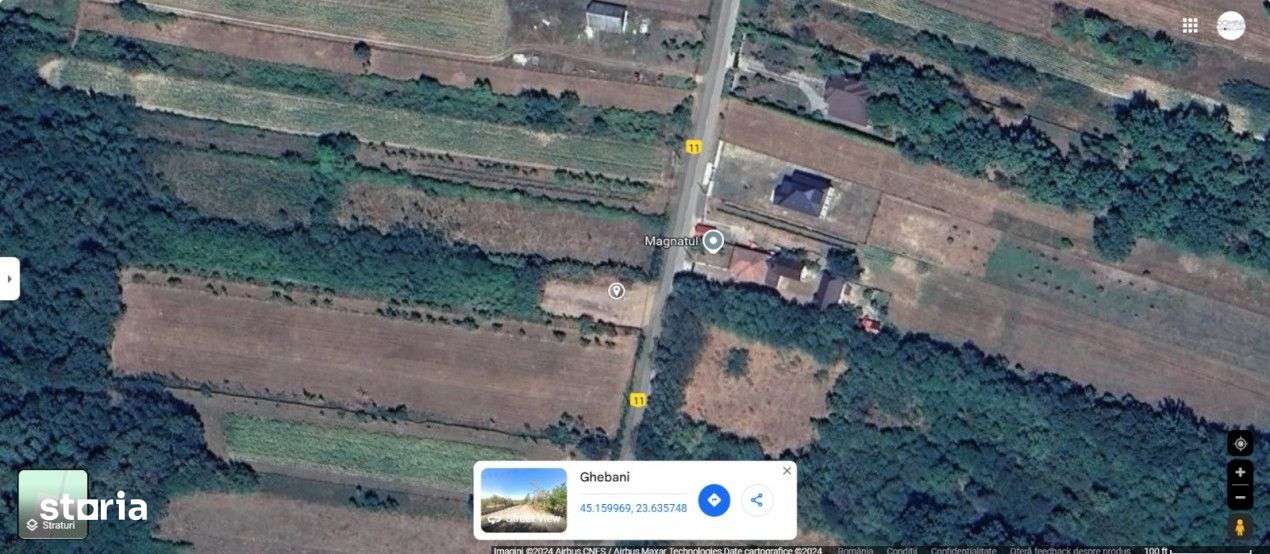Open the account profile avatar
The width and height of the screenshot is (1270, 554).
click(x=1231, y=26)
